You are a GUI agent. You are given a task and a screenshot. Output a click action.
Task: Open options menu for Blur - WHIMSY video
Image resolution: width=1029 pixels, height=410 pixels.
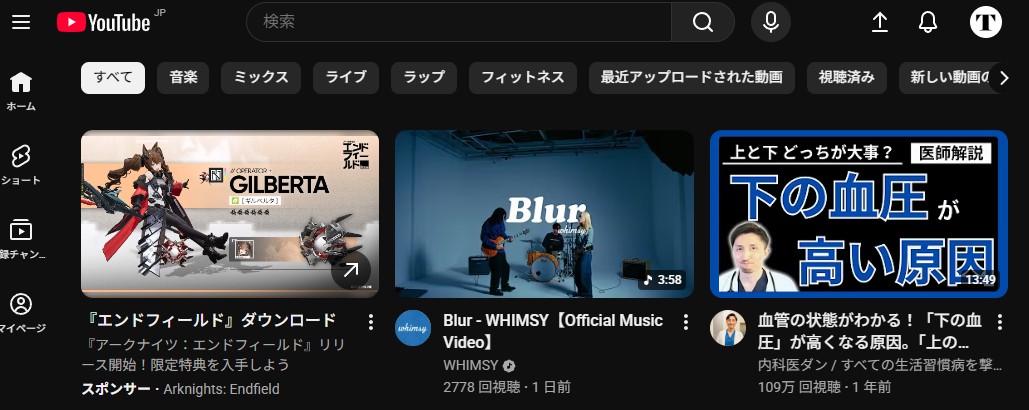point(686,322)
